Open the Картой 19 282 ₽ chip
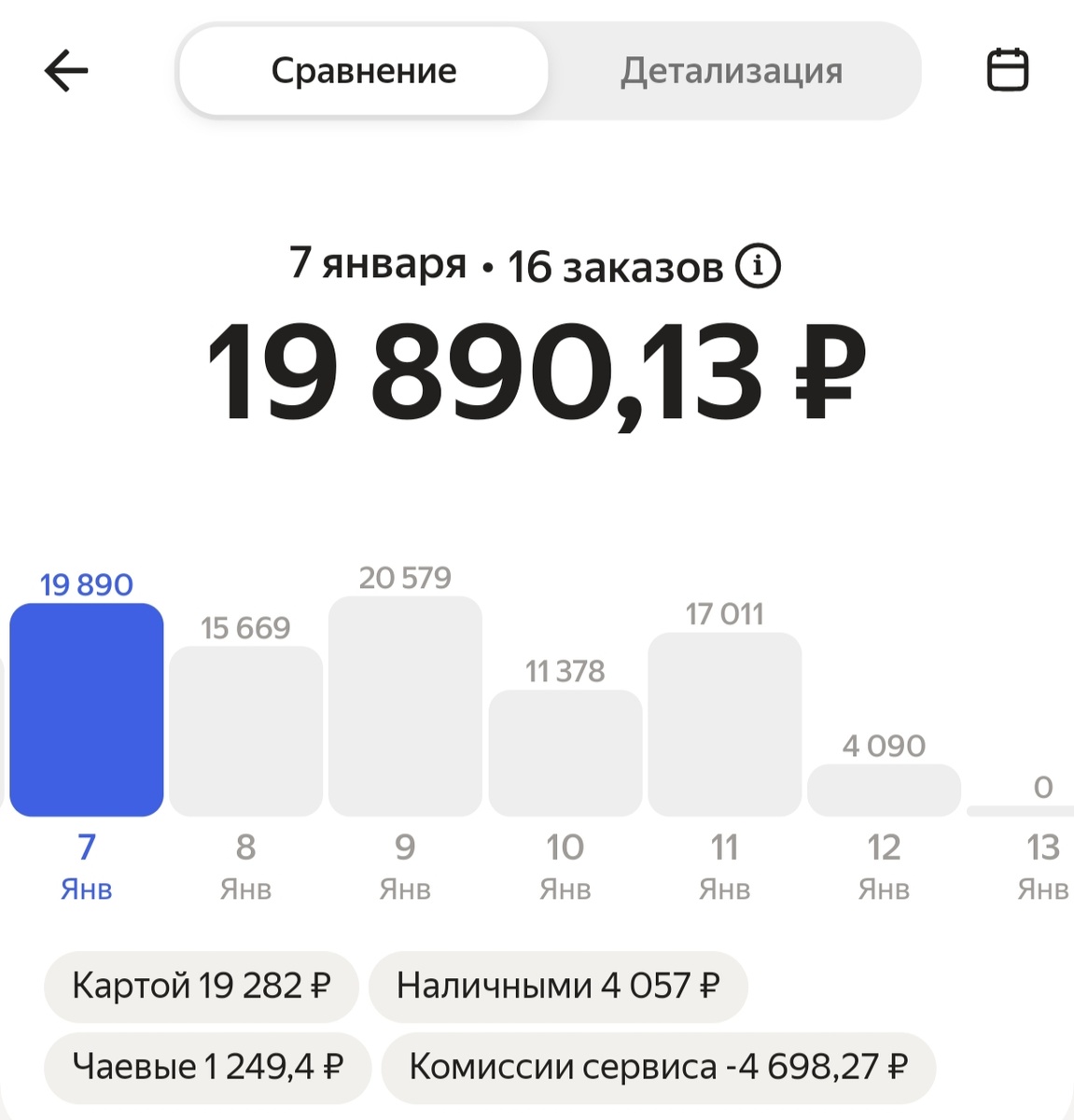 coord(201,987)
